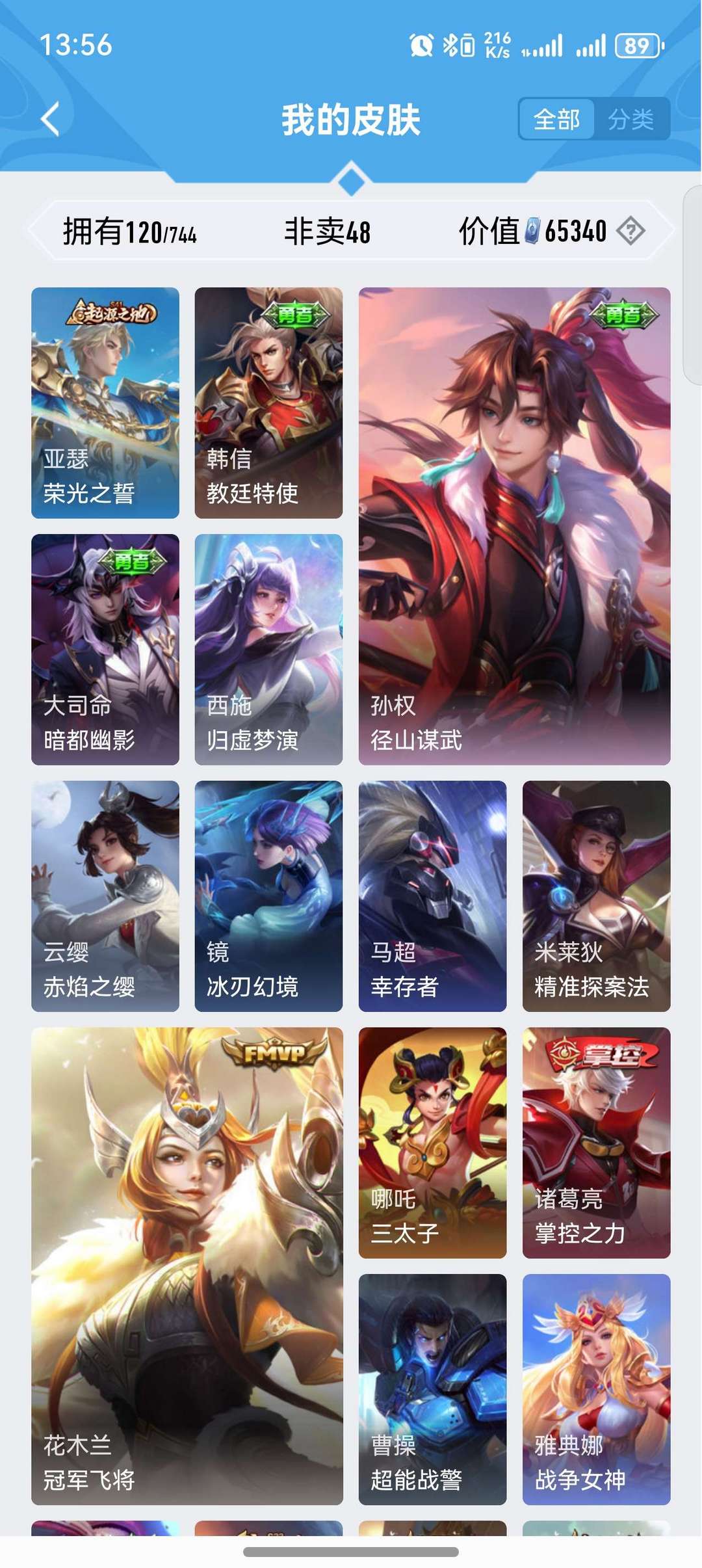Open 云缨 赤焰之缨 skin card
The image size is (702, 1568).
pyautogui.click(x=105, y=896)
